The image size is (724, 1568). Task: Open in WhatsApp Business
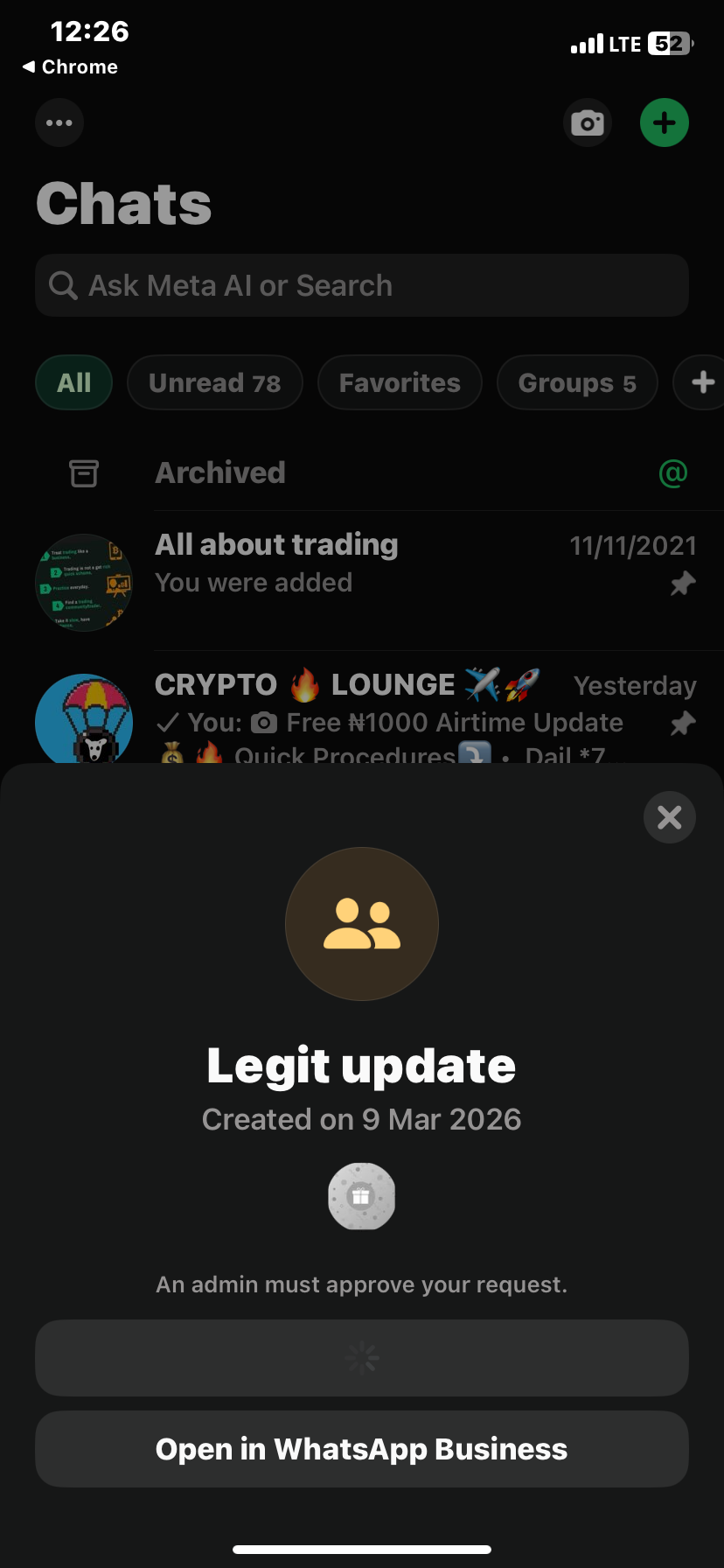tap(361, 1449)
